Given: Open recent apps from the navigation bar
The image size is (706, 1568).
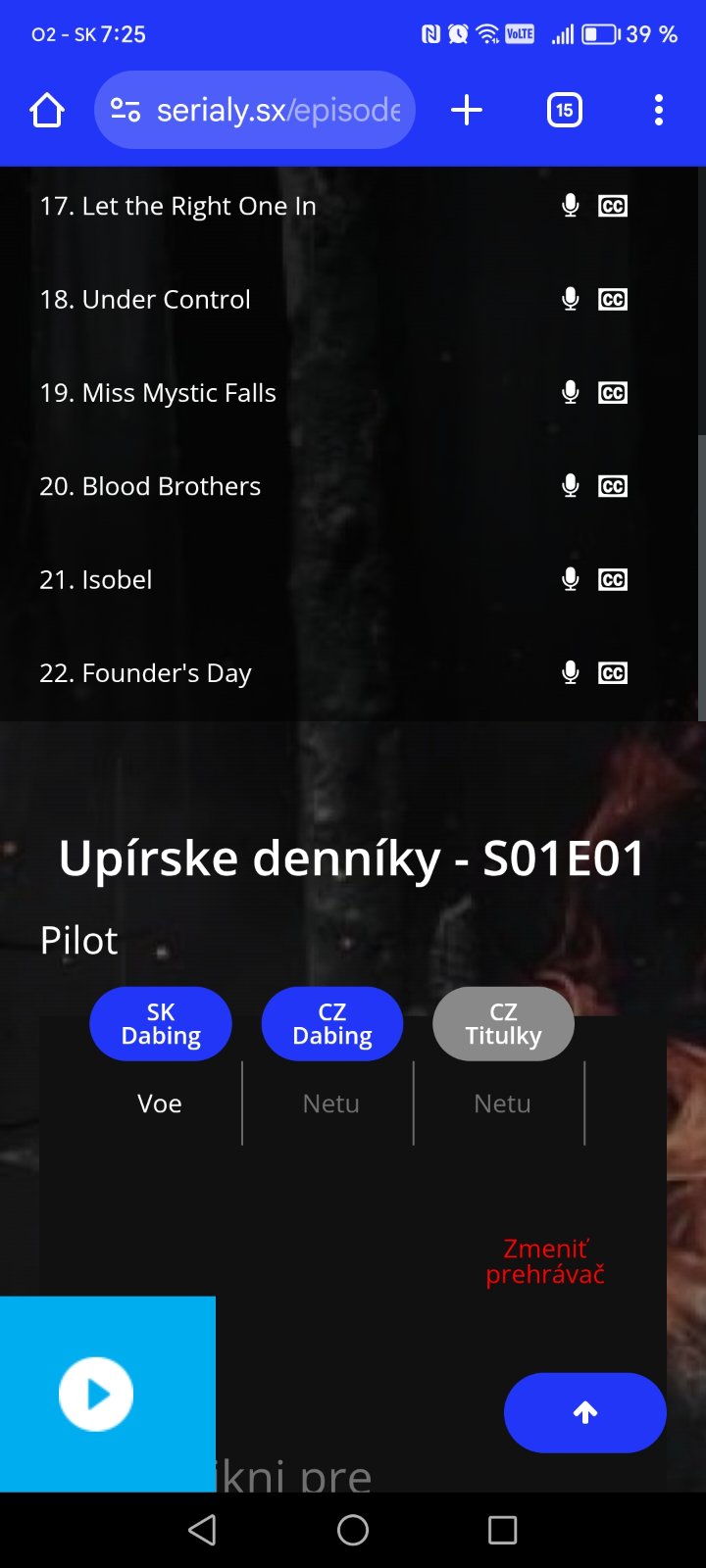Looking at the screenshot, I should [502, 1530].
